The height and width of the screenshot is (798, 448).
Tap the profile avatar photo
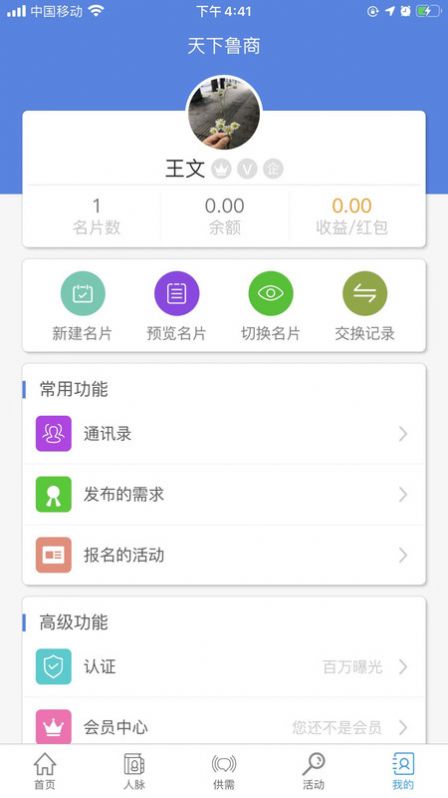click(x=224, y=113)
